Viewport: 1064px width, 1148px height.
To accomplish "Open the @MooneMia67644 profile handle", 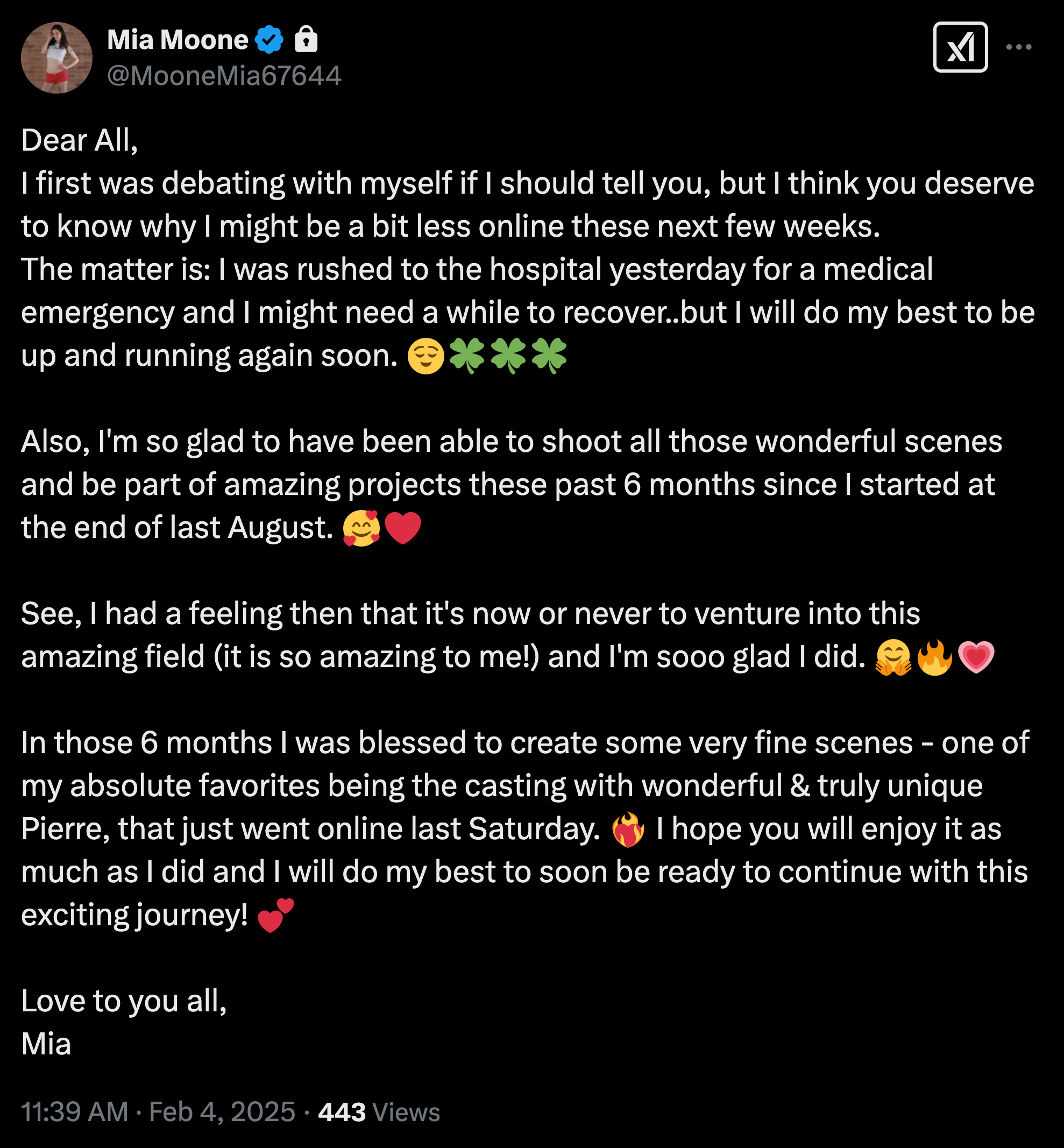I will point(224,76).
